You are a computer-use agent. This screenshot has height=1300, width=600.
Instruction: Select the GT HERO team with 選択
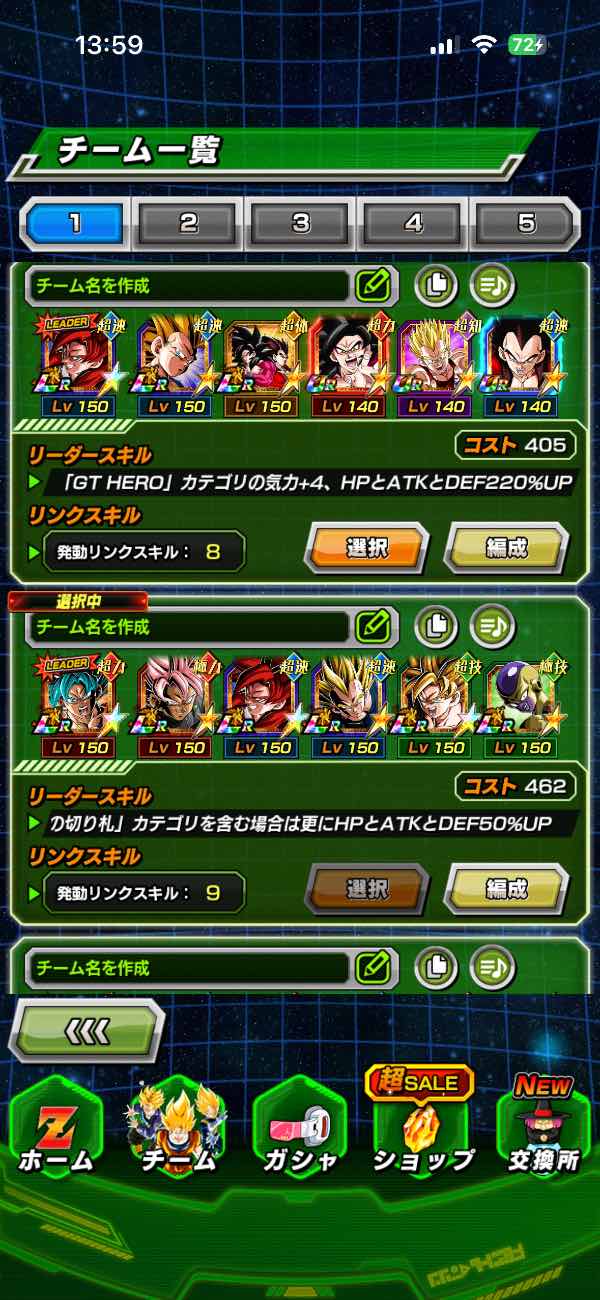click(366, 548)
